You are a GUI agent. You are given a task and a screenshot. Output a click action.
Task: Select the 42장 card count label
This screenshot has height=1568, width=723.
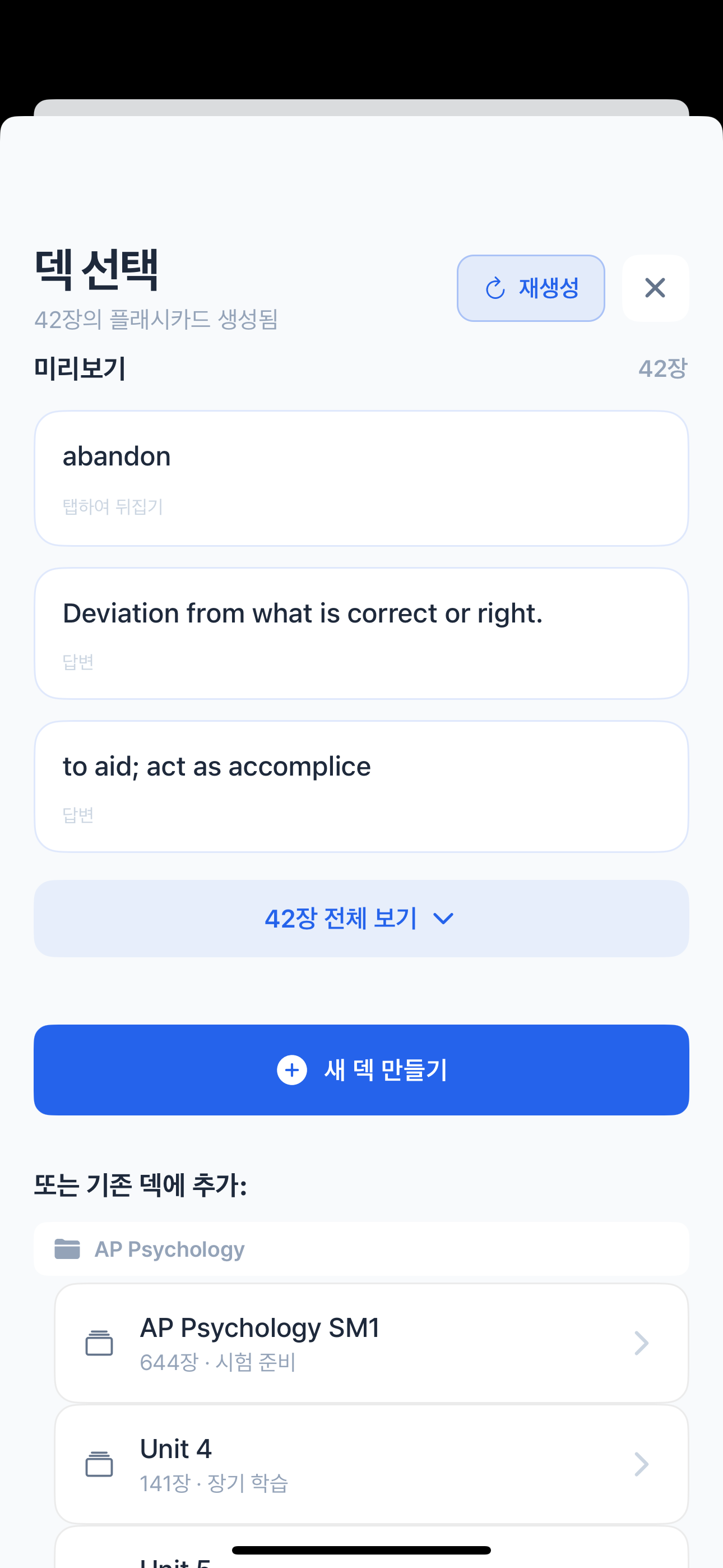click(x=662, y=369)
